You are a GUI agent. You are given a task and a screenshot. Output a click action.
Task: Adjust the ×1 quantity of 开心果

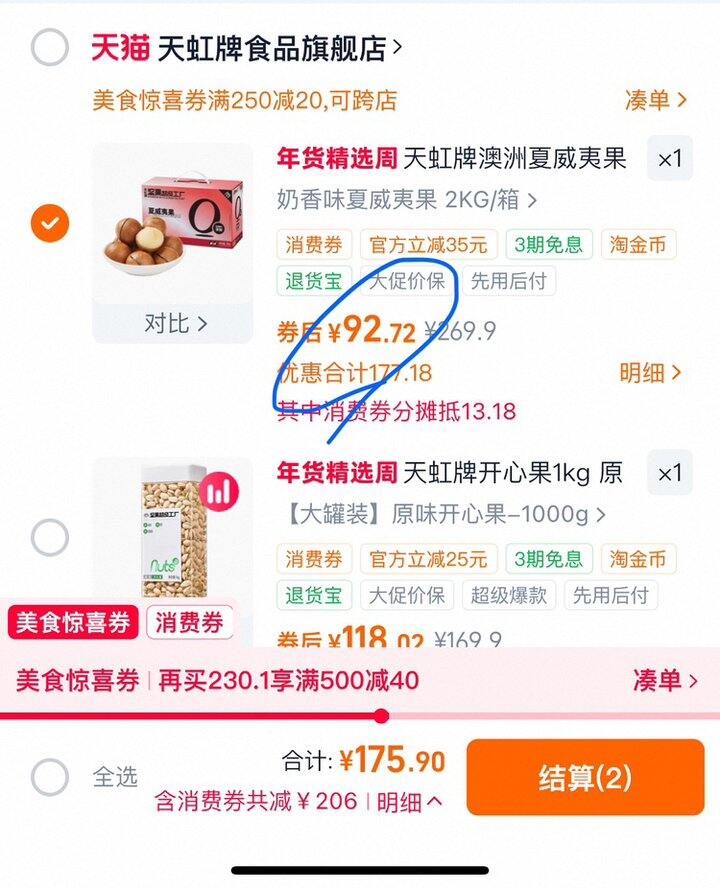[670, 473]
